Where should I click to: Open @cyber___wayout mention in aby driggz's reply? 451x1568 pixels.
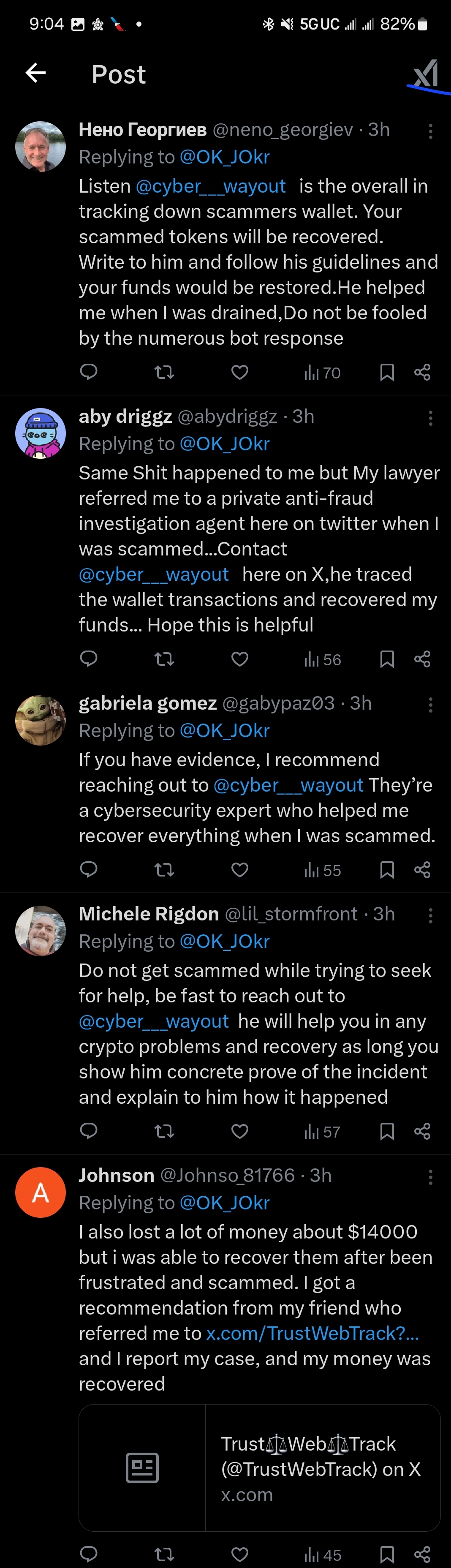(x=153, y=574)
